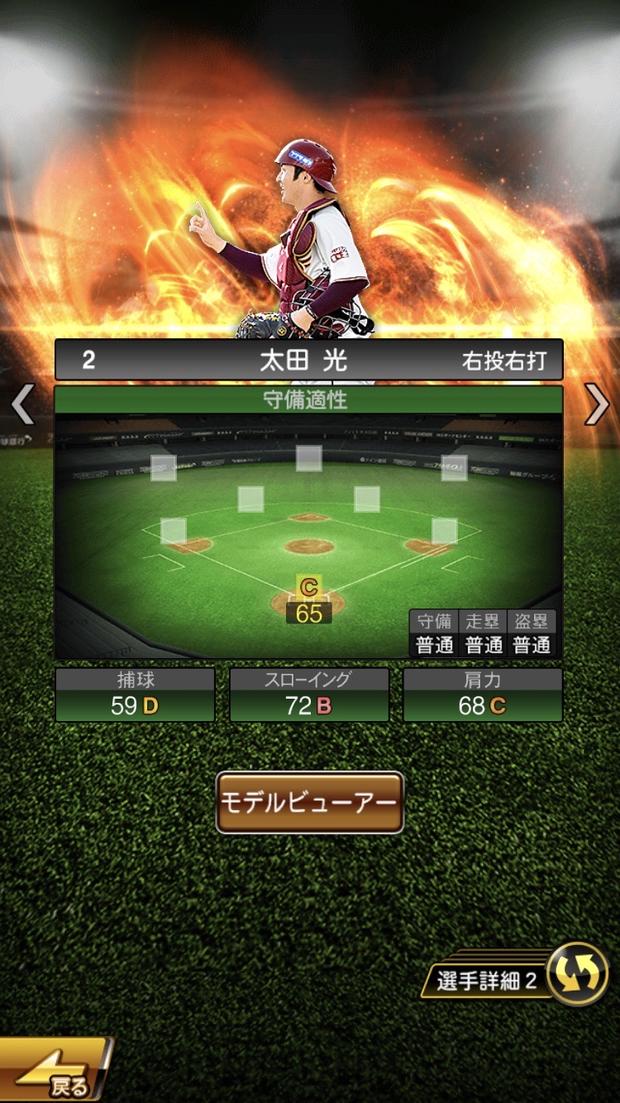The height and width of the screenshot is (1103, 620).
Task: Go to next player with right arrow
Action: (x=597, y=405)
